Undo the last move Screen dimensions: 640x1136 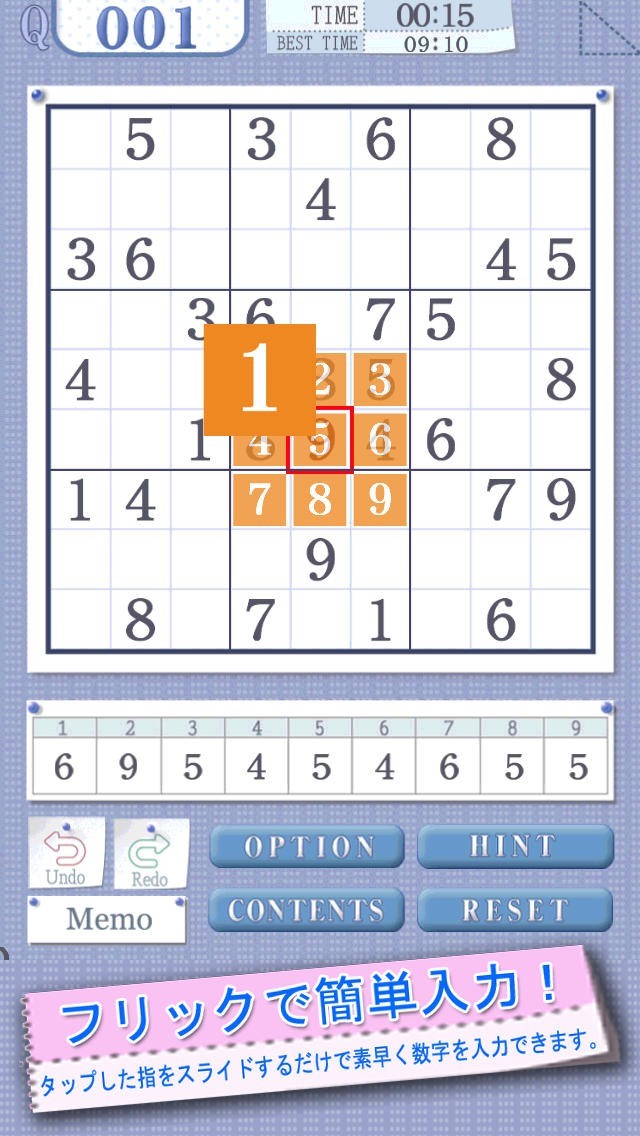click(x=67, y=854)
